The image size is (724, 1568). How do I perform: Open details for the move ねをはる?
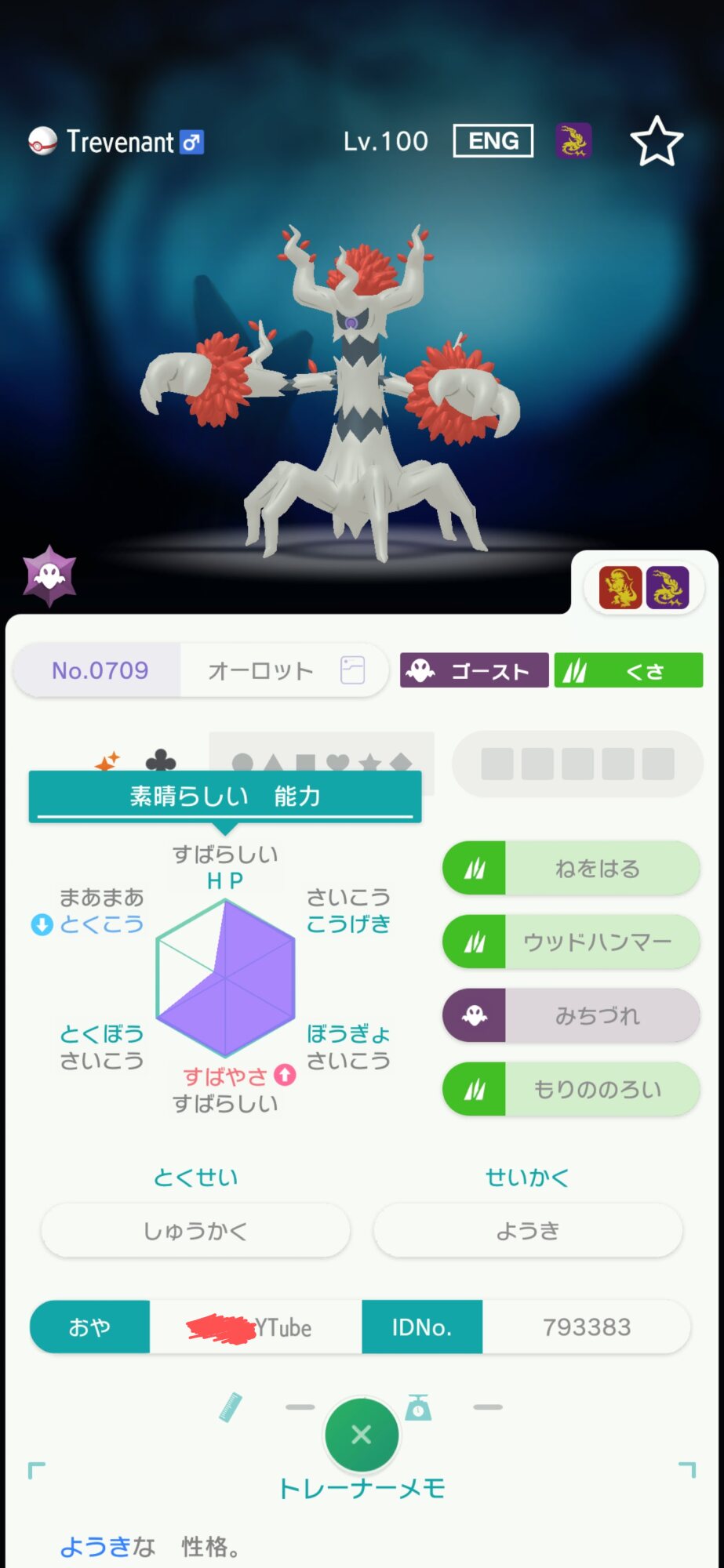[571, 869]
